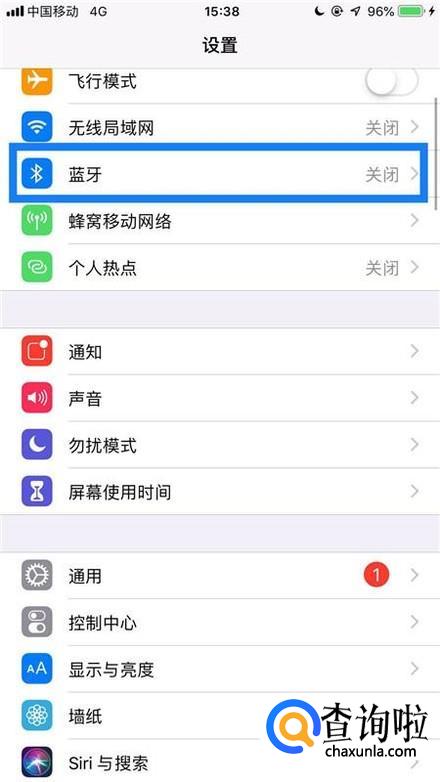440x782 pixels.
Task: Toggle the 飞行模式 airplane mode switch
Action: (391, 81)
